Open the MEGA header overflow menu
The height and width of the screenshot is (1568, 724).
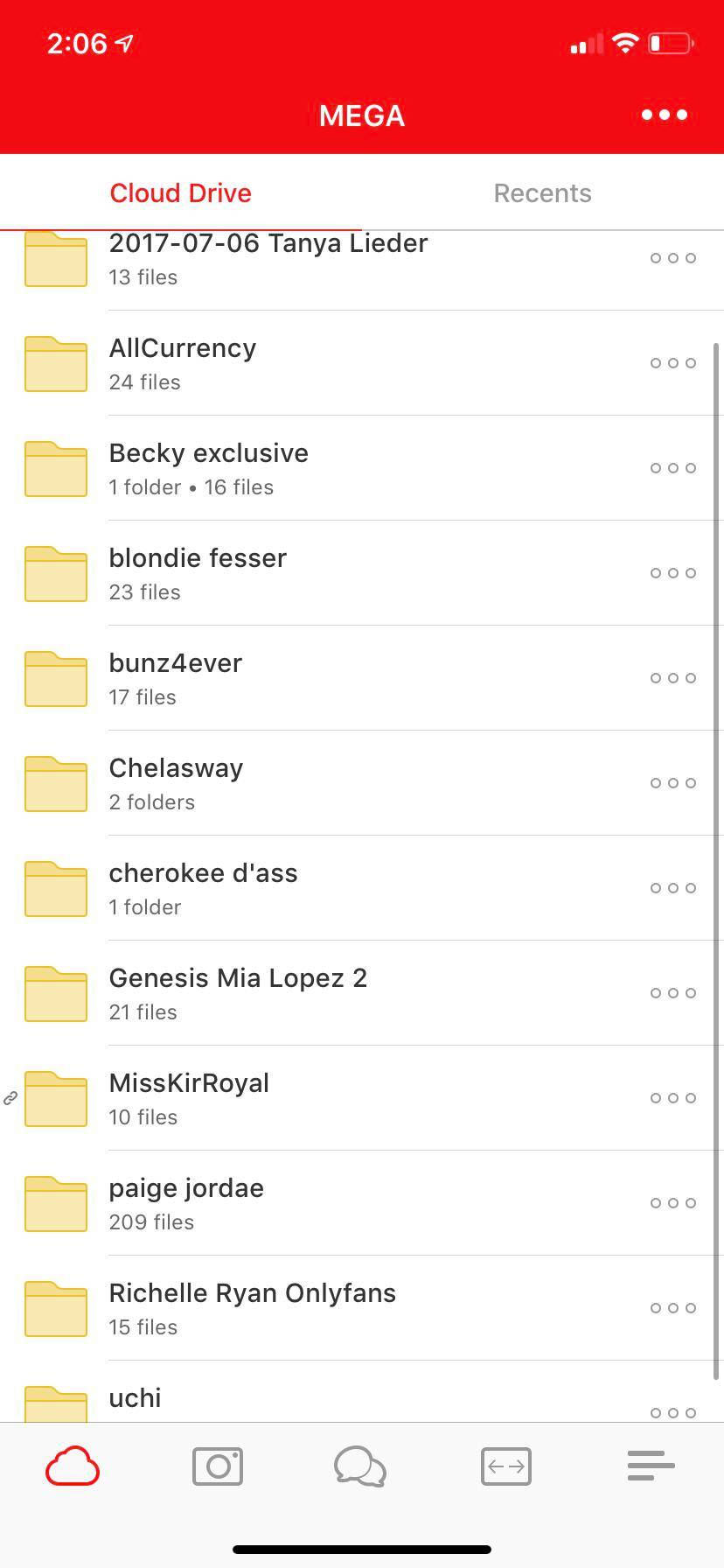click(x=665, y=115)
